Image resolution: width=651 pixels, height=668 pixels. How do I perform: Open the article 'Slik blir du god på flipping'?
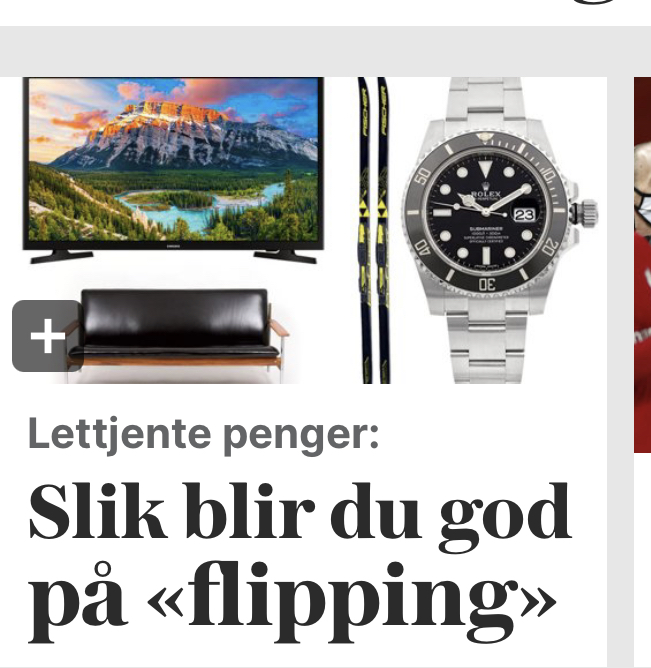coord(300,548)
